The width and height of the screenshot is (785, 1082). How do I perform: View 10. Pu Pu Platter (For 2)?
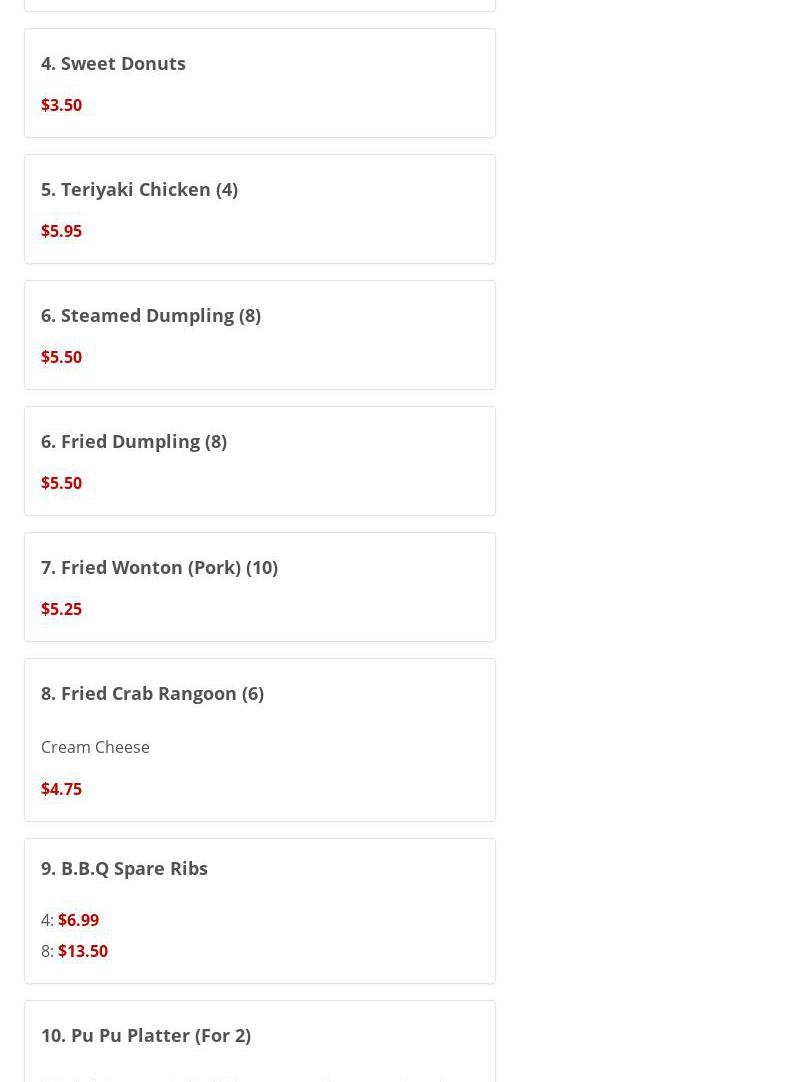coord(259,1040)
